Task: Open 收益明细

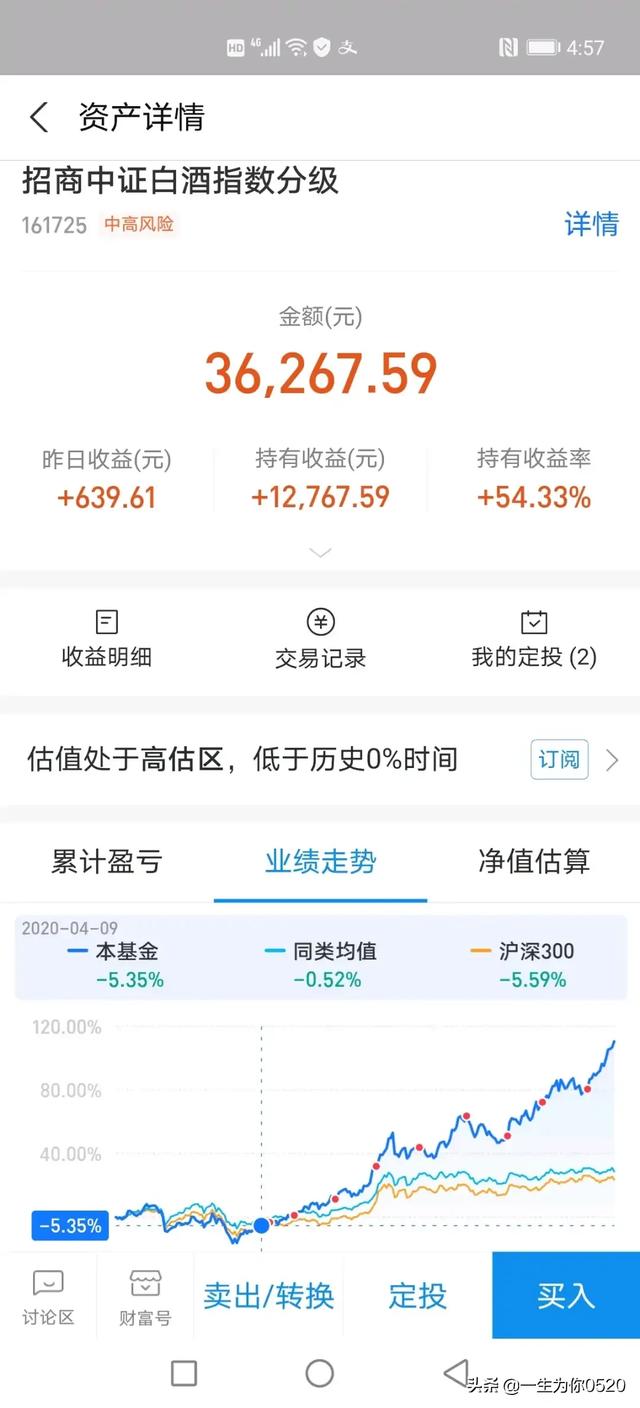Action: [106, 640]
